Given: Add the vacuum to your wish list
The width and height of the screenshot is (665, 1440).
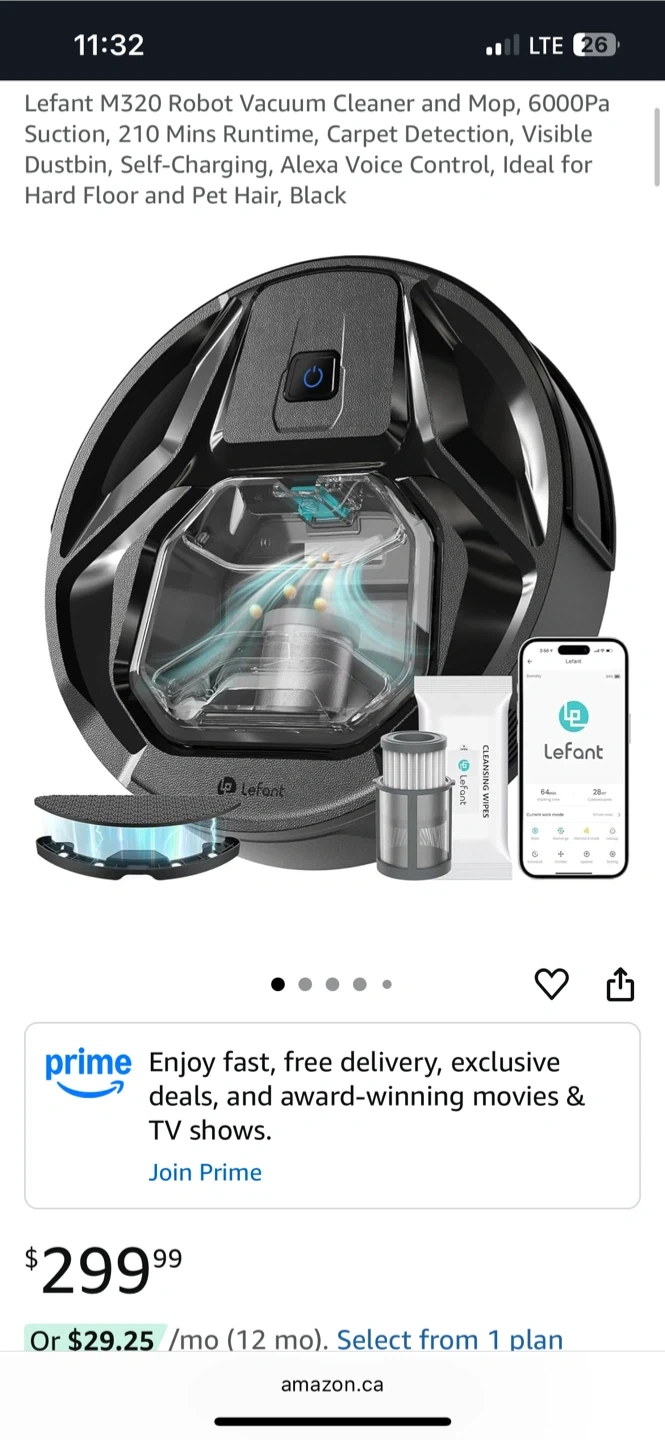Looking at the screenshot, I should [551, 984].
